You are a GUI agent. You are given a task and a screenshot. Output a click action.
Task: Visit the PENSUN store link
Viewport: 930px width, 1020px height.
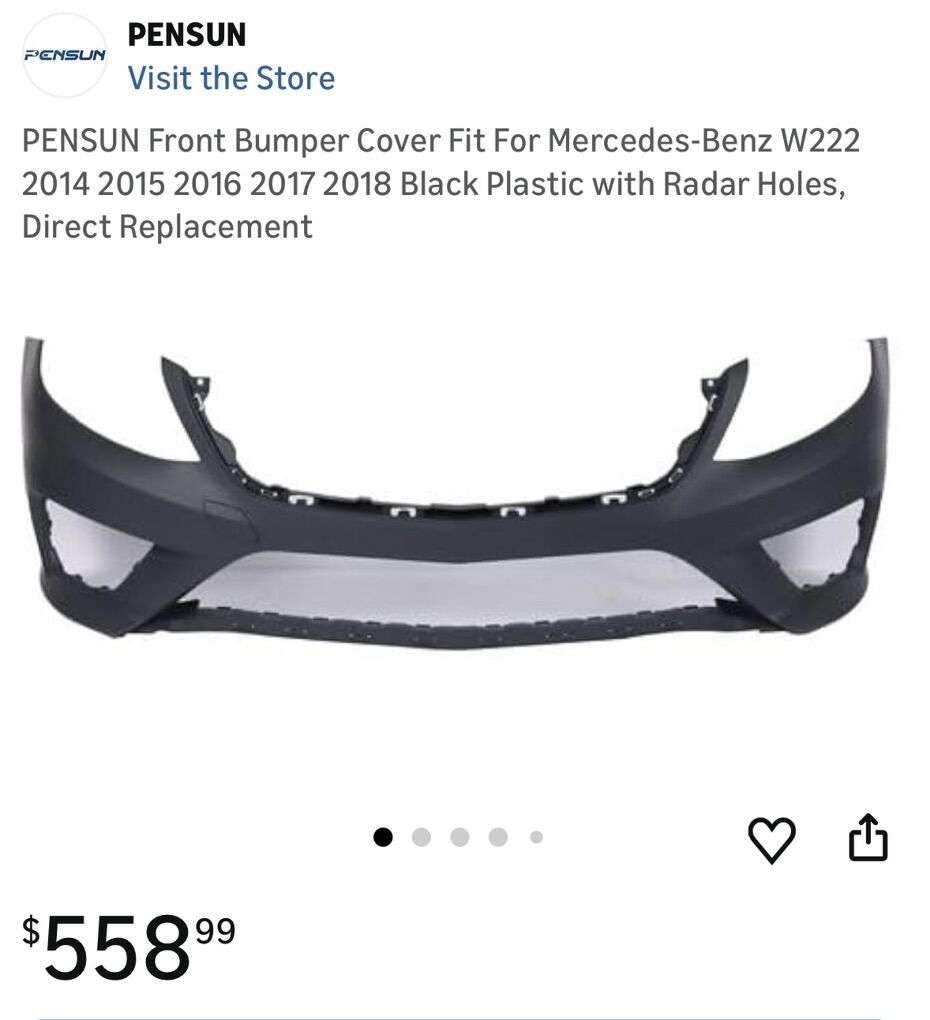click(x=231, y=78)
